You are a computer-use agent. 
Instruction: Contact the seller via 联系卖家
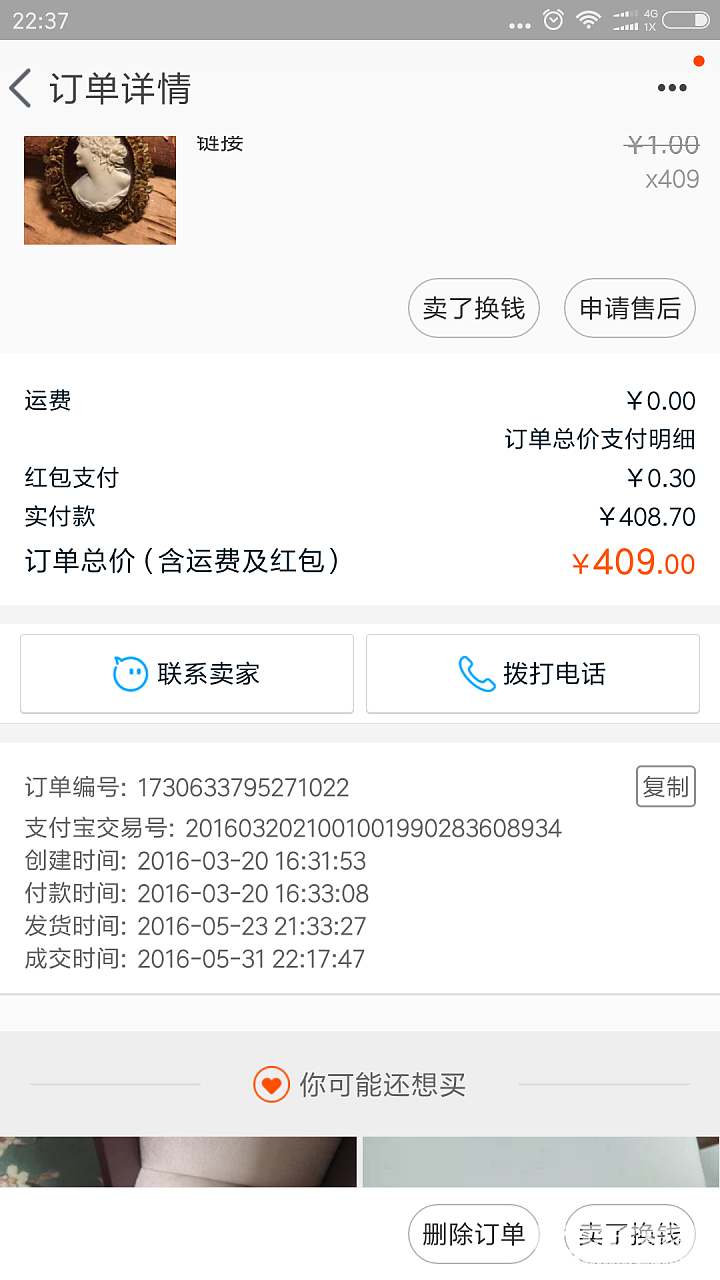point(187,674)
